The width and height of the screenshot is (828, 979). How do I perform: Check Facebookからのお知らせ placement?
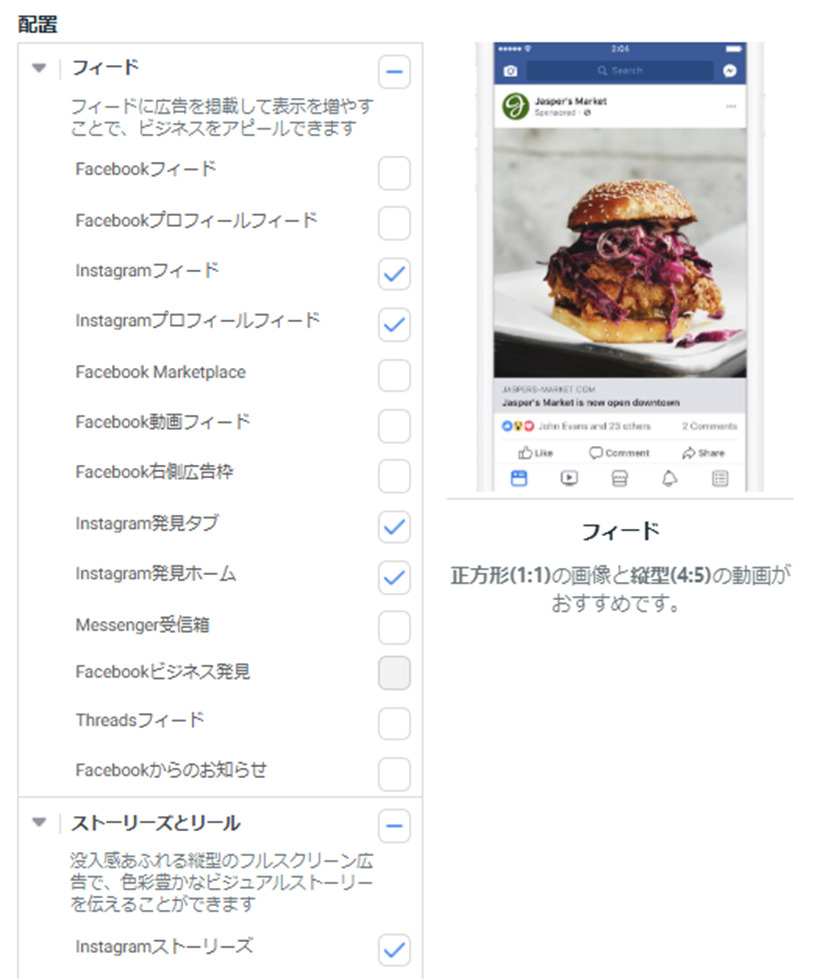[394, 774]
